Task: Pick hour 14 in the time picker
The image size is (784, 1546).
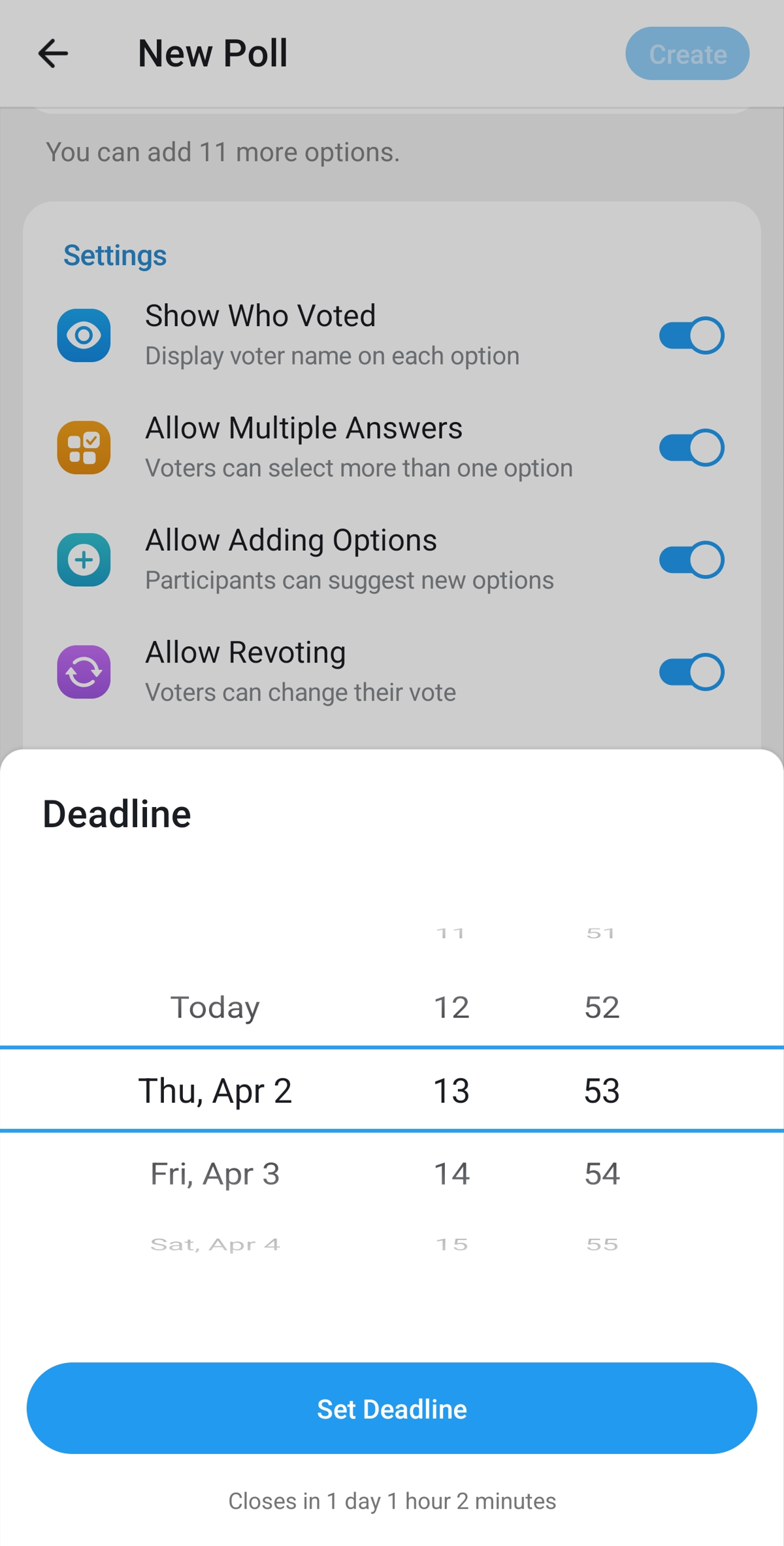Action: [451, 1174]
